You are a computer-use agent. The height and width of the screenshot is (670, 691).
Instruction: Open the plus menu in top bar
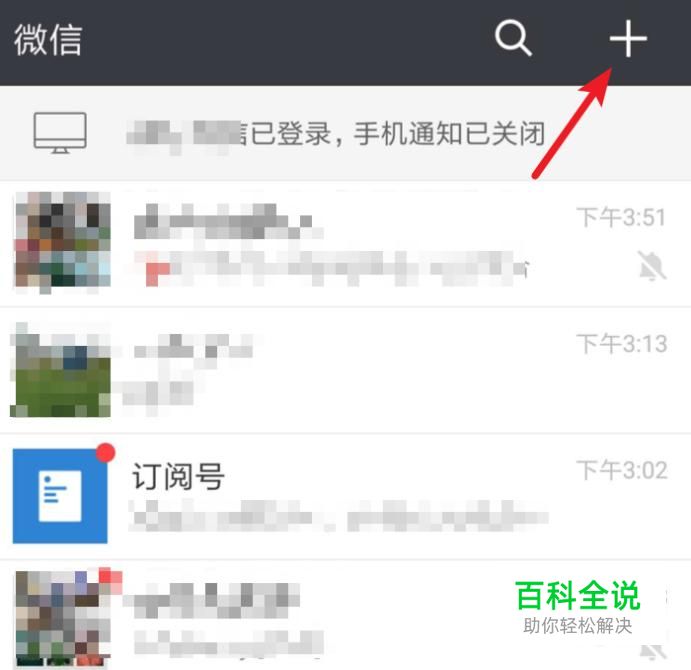tap(628, 40)
